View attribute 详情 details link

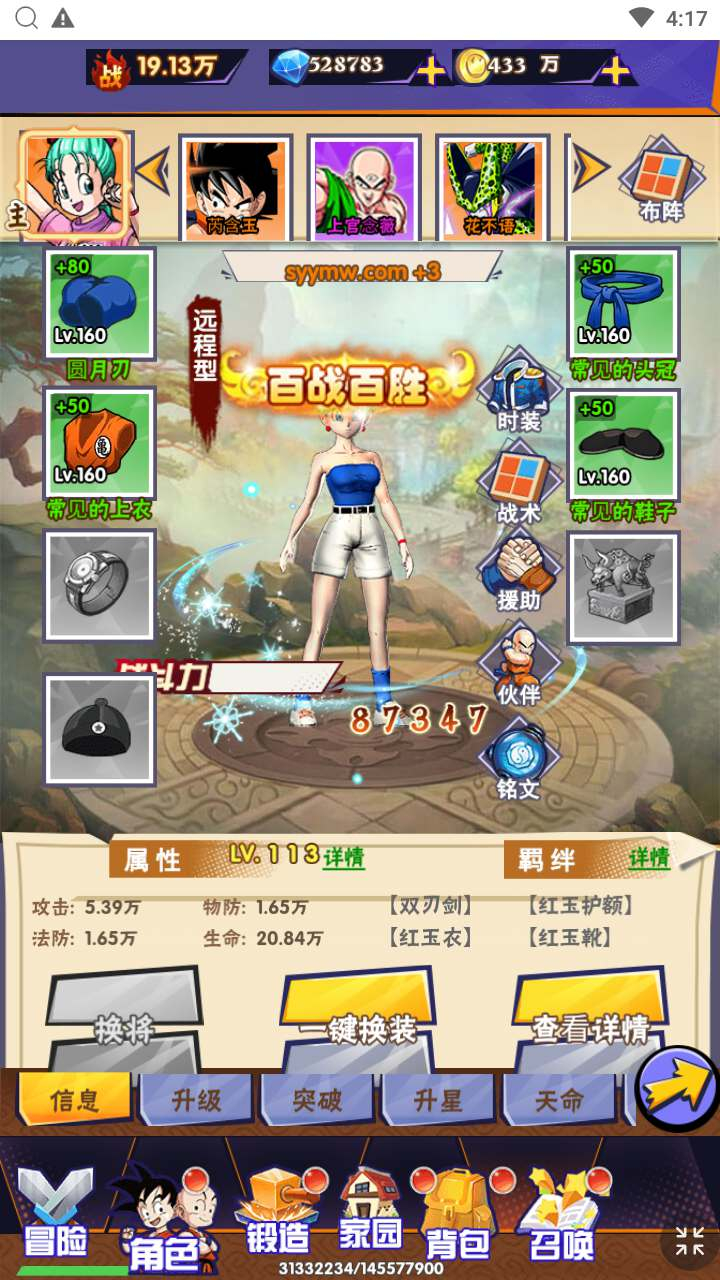[x=343, y=858]
